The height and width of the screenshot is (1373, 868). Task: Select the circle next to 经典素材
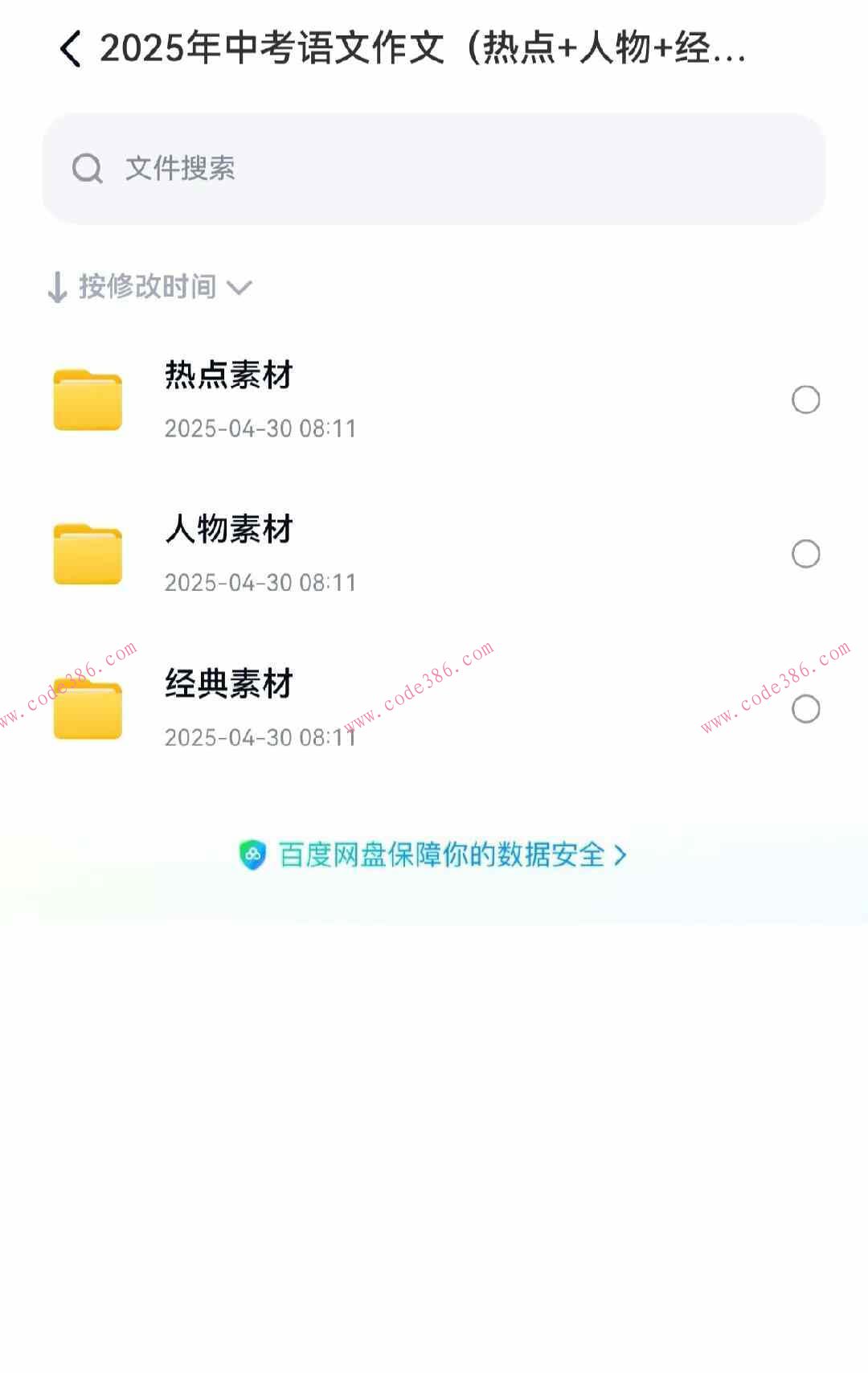pyautogui.click(x=806, y=710)
